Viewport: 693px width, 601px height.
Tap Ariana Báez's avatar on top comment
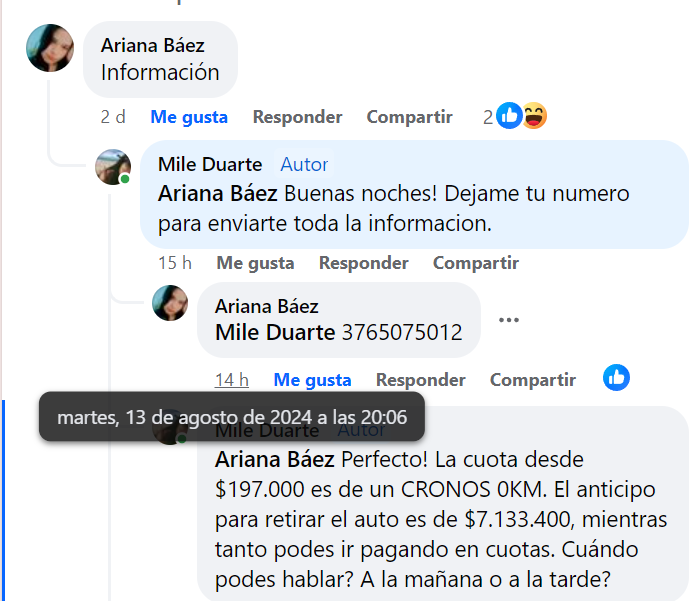50,47
